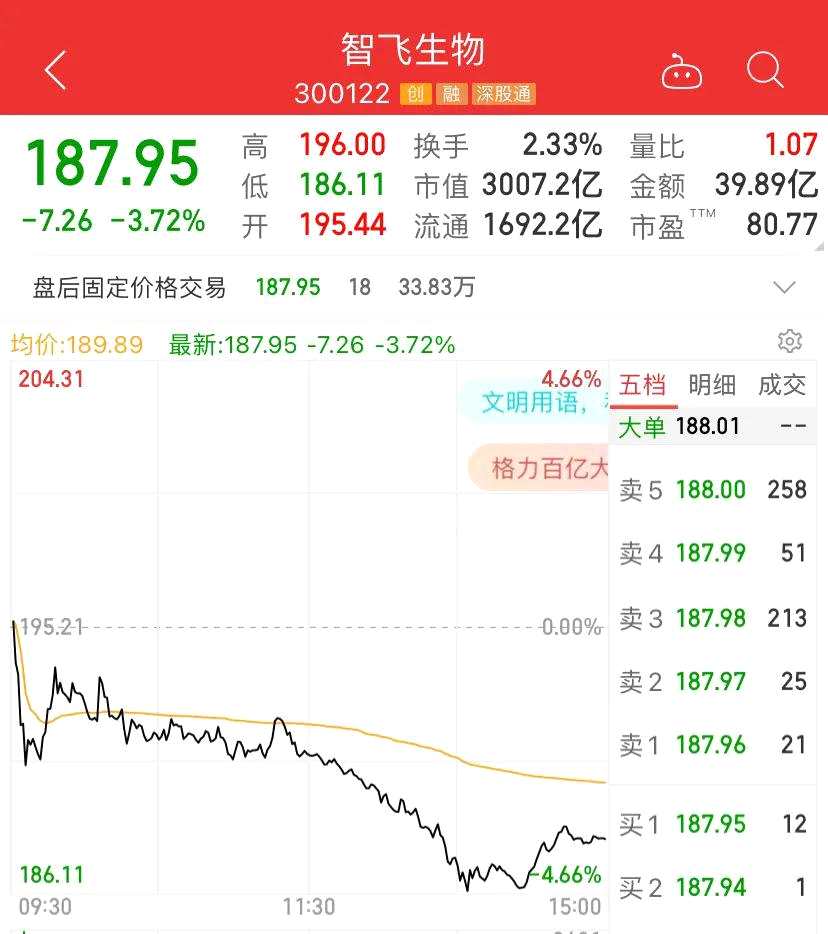The width and height of the screenshot is (828, 934).
Task: Expand the 盘后固定价格交易 row
Action: [x=784, y=288]
